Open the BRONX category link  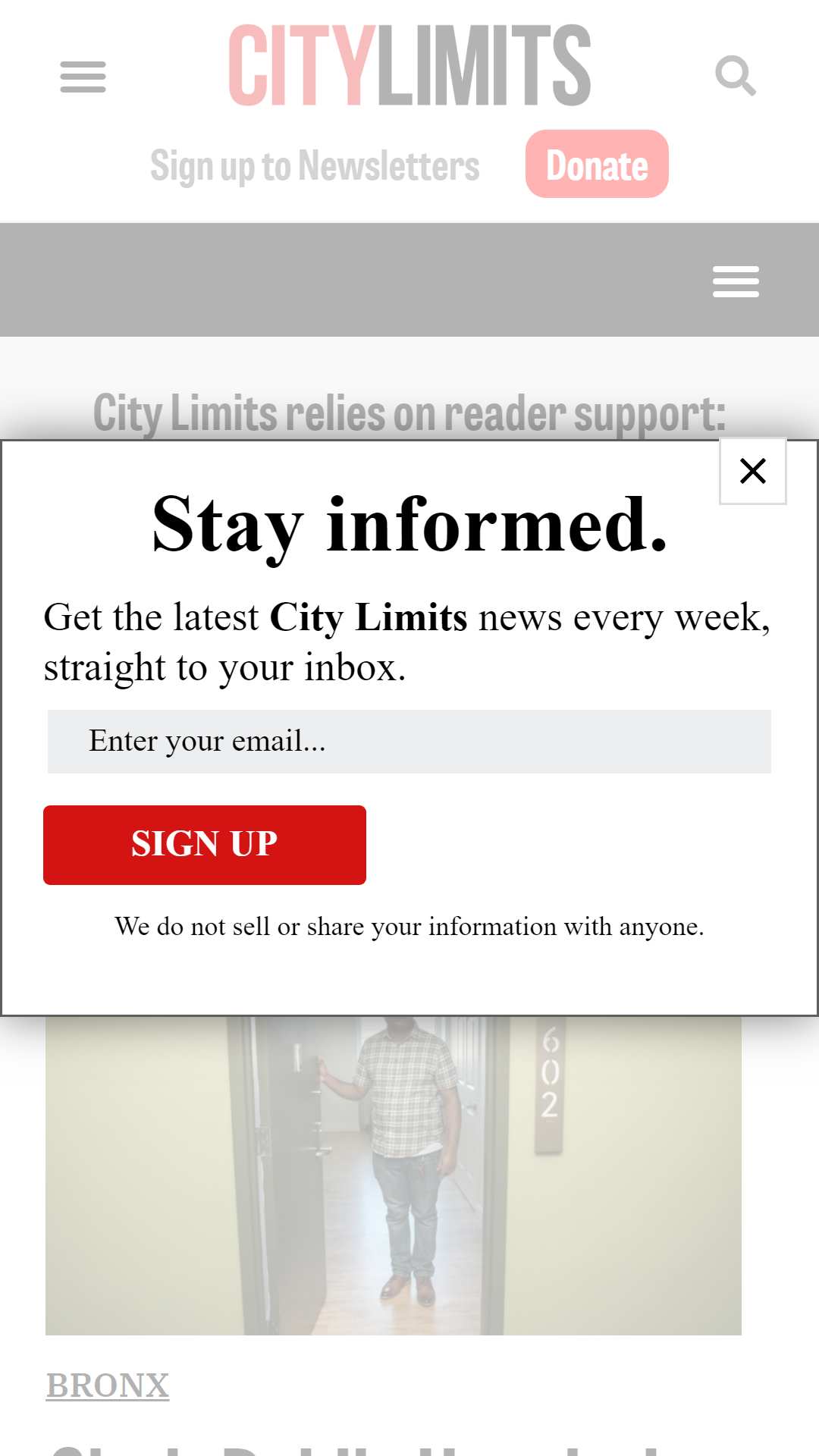(x=108, y=1385)
